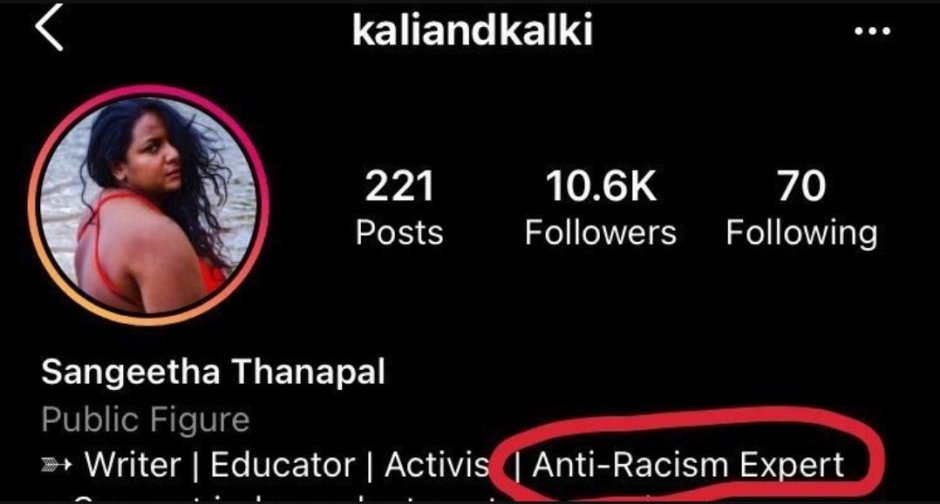Viewport: 940px width, 504px height.
Task: Open the 10.6K Followers list
Action: pos(600,208)
